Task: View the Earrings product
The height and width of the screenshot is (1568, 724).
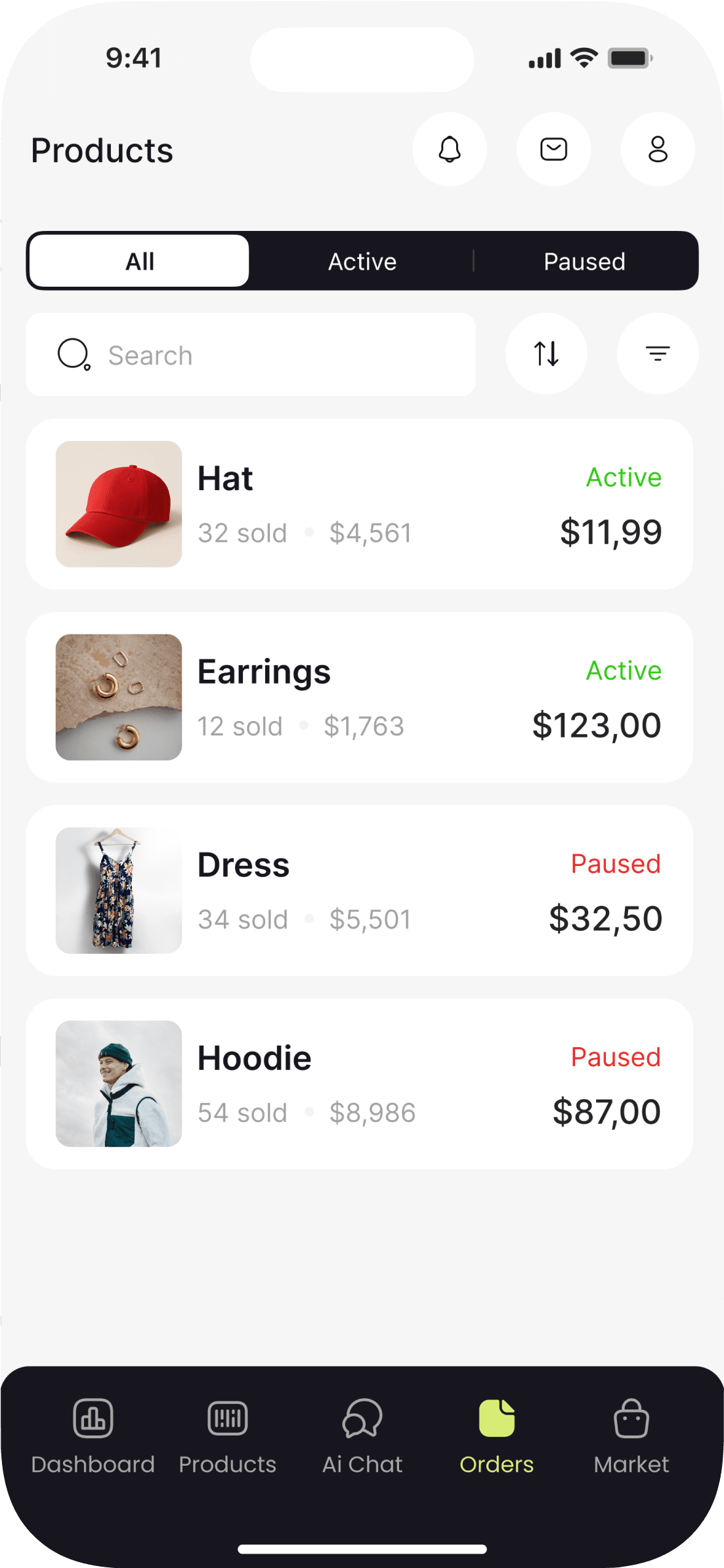Action: [x=359, y=697]
